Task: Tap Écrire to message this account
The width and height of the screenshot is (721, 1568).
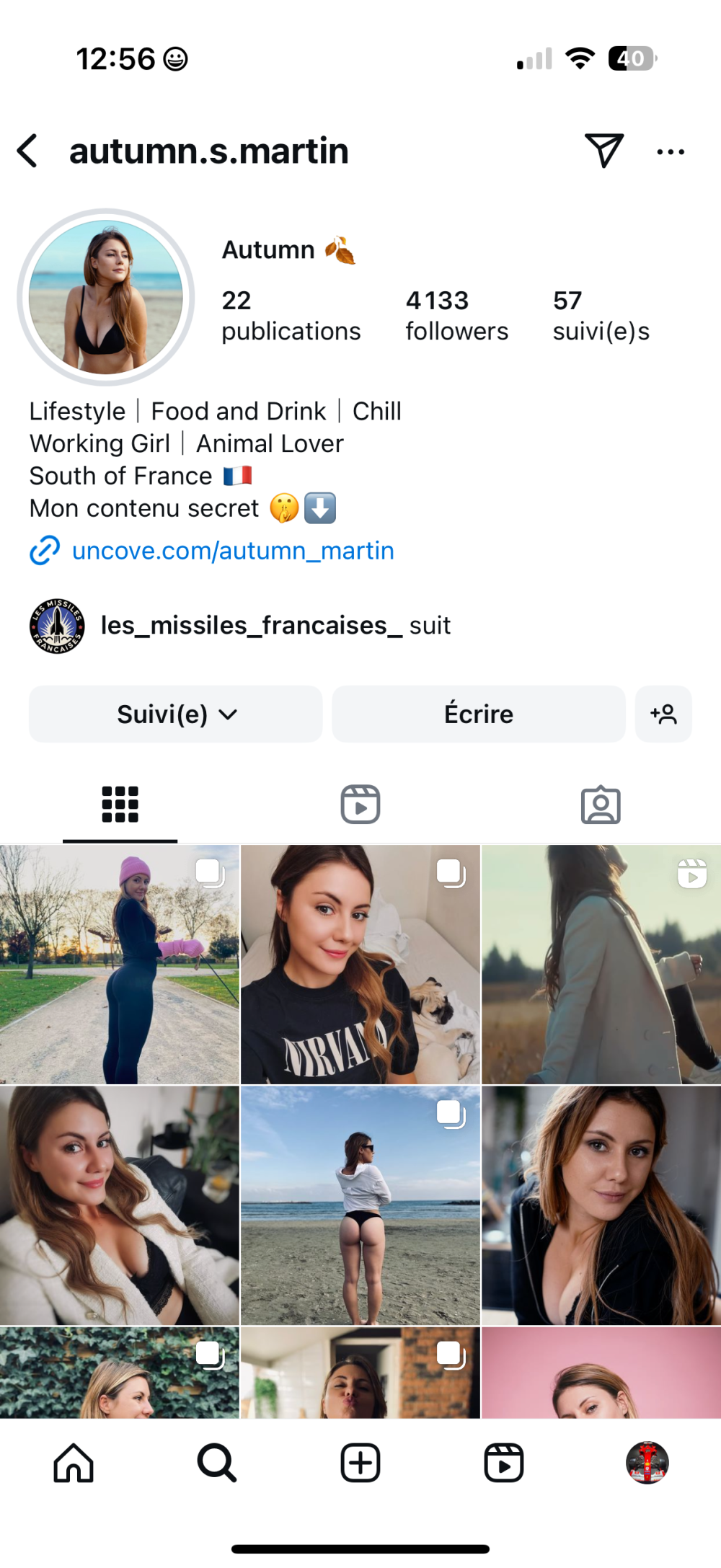Action: [x=478, y=714]
